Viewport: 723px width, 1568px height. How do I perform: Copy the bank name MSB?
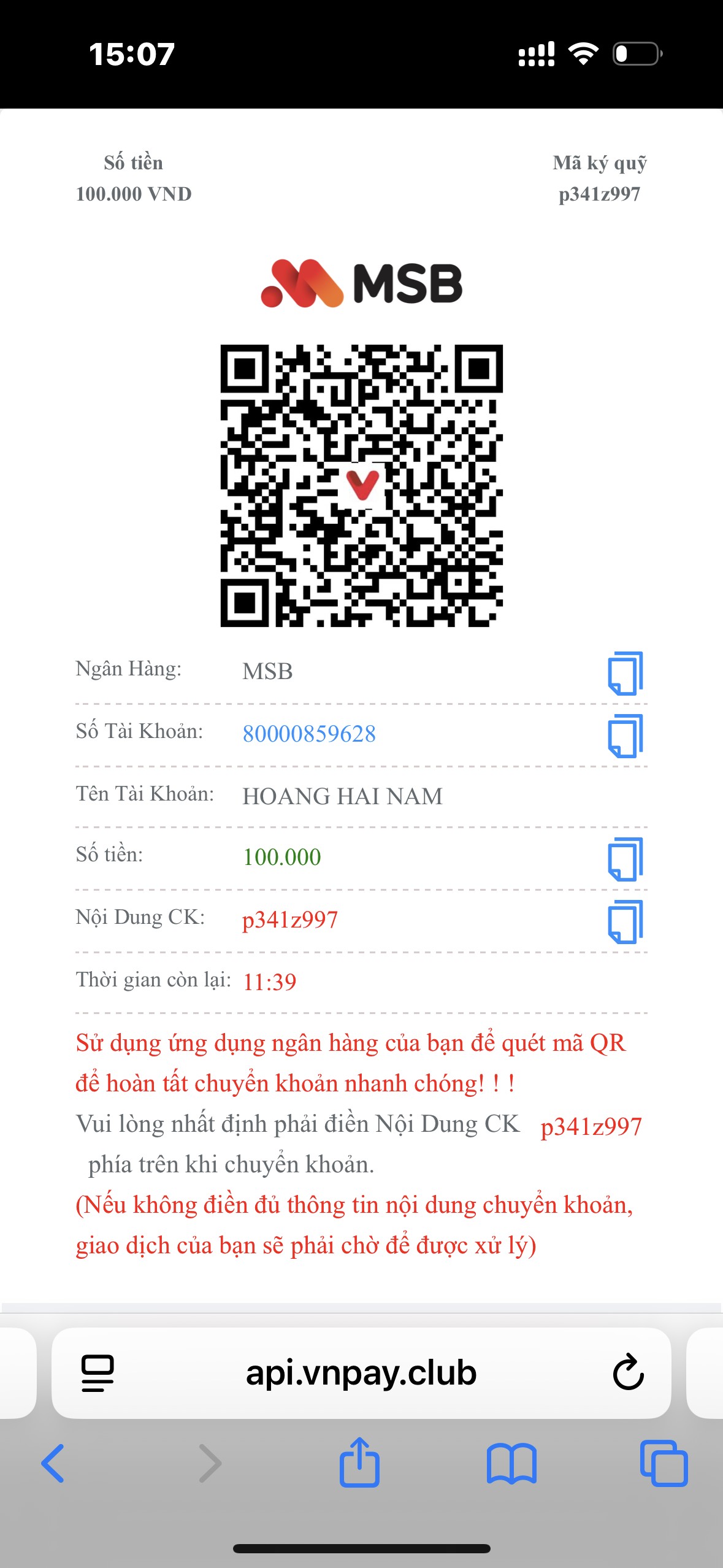point(625,673)
